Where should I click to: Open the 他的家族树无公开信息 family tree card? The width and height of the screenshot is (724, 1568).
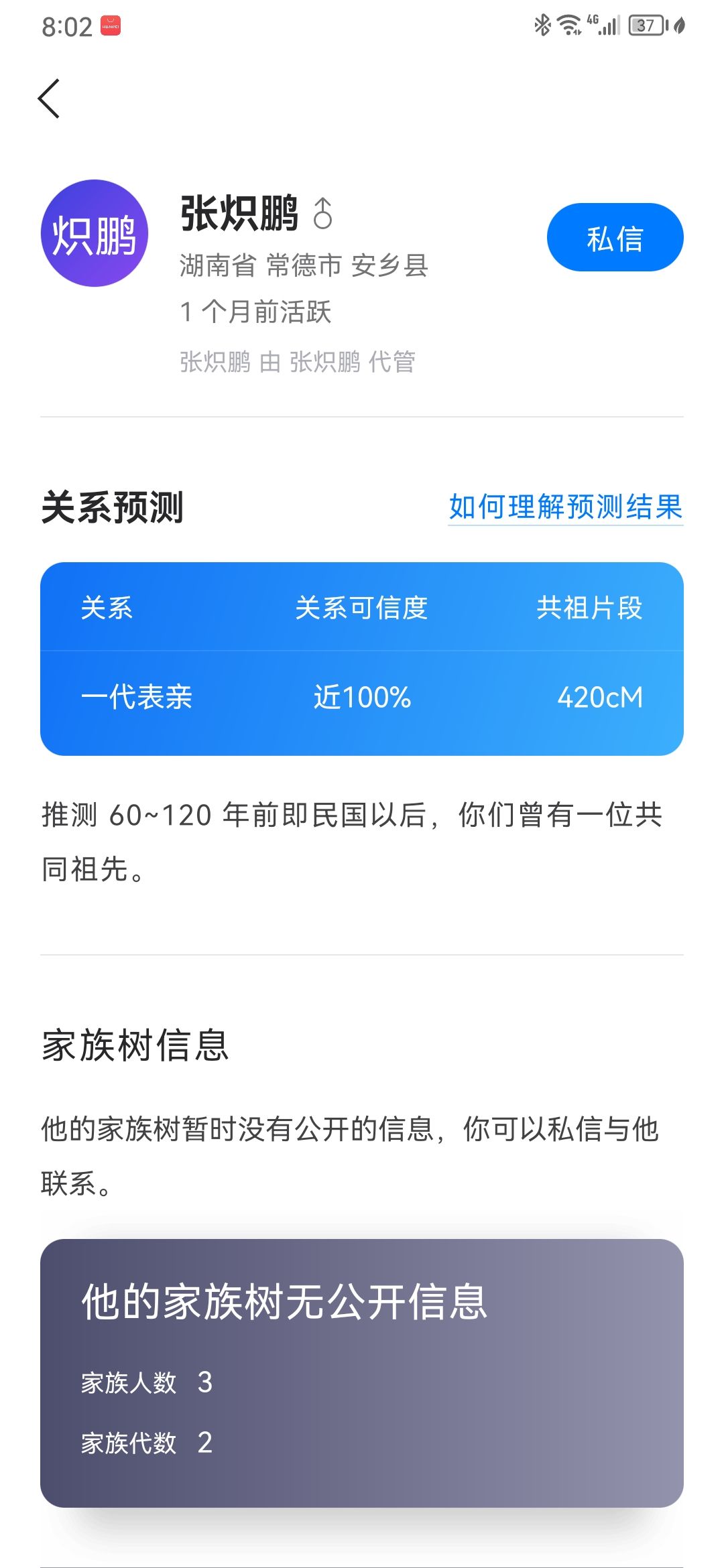[x=362, y=1373]
